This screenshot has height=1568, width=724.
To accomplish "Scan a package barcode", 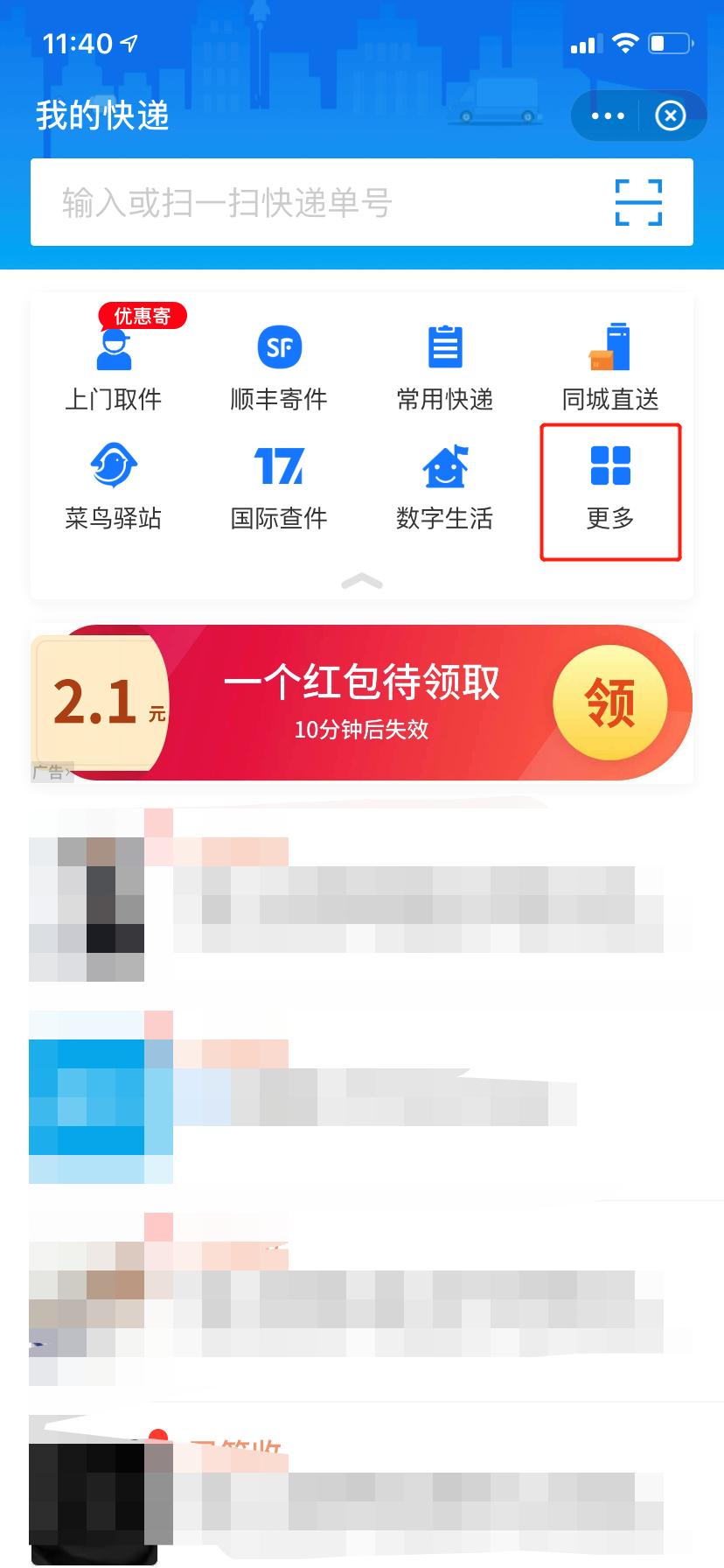I will pos(638,203).
